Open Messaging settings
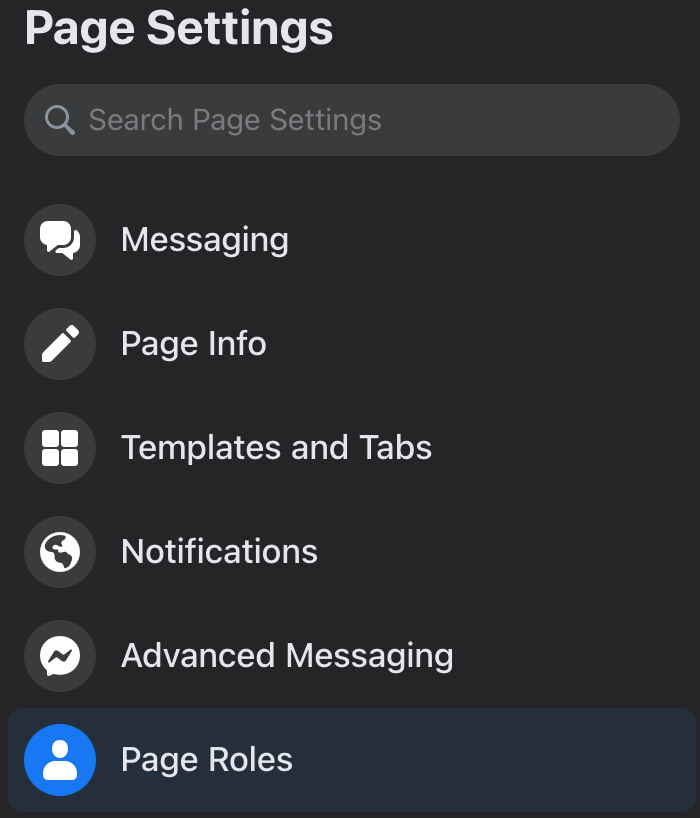 tap(204, 240)
